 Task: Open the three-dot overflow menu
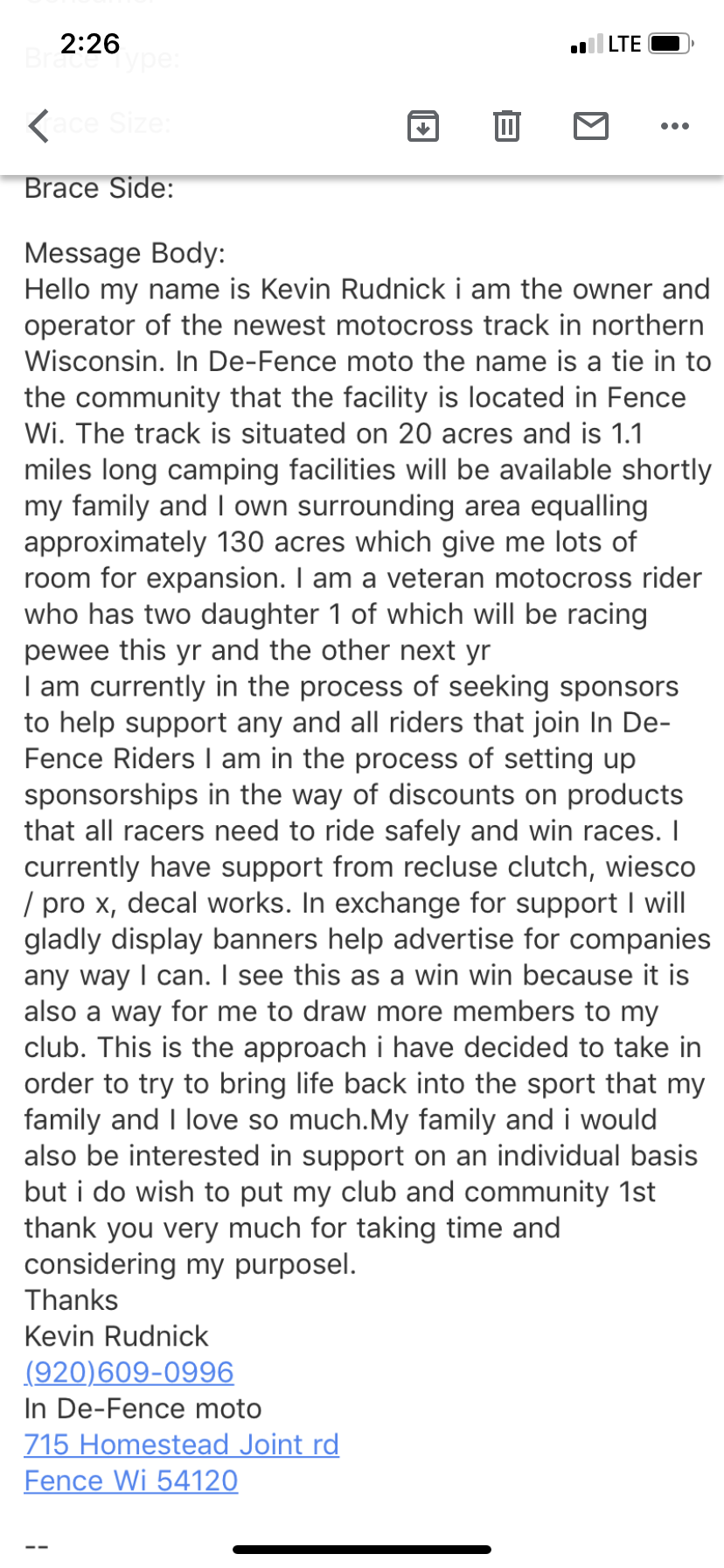click(674, 127)
